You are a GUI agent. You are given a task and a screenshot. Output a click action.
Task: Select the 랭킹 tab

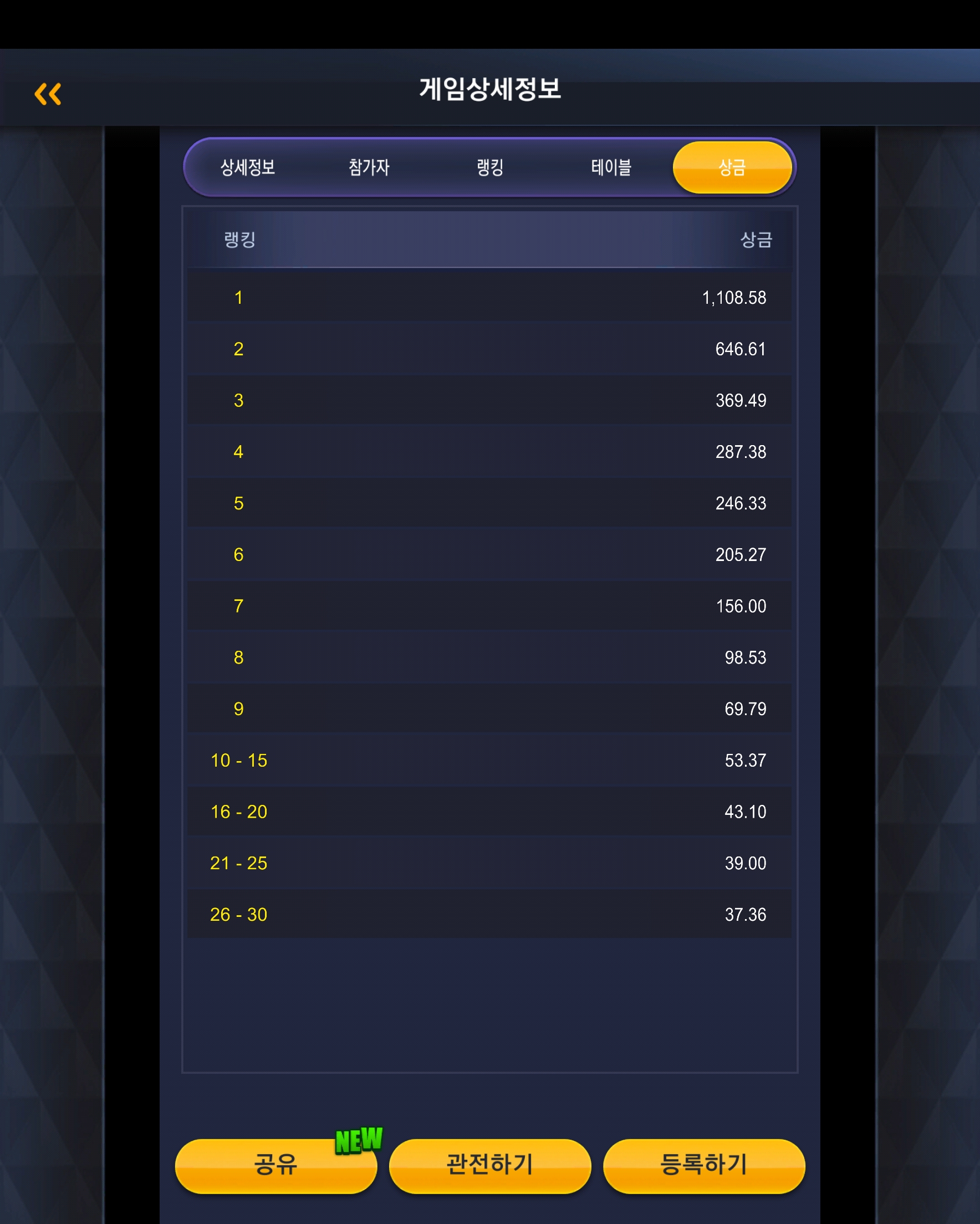pos(490,167)
